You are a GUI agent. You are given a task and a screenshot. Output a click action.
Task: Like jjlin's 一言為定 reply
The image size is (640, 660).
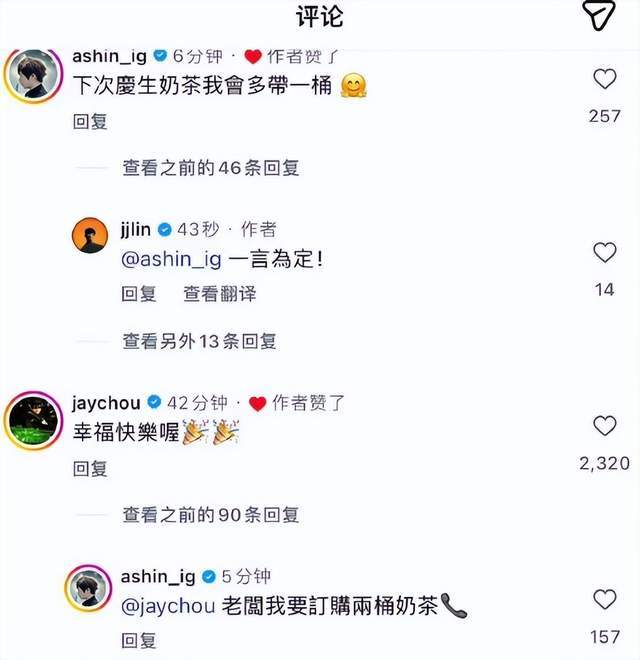pos(604,252)
